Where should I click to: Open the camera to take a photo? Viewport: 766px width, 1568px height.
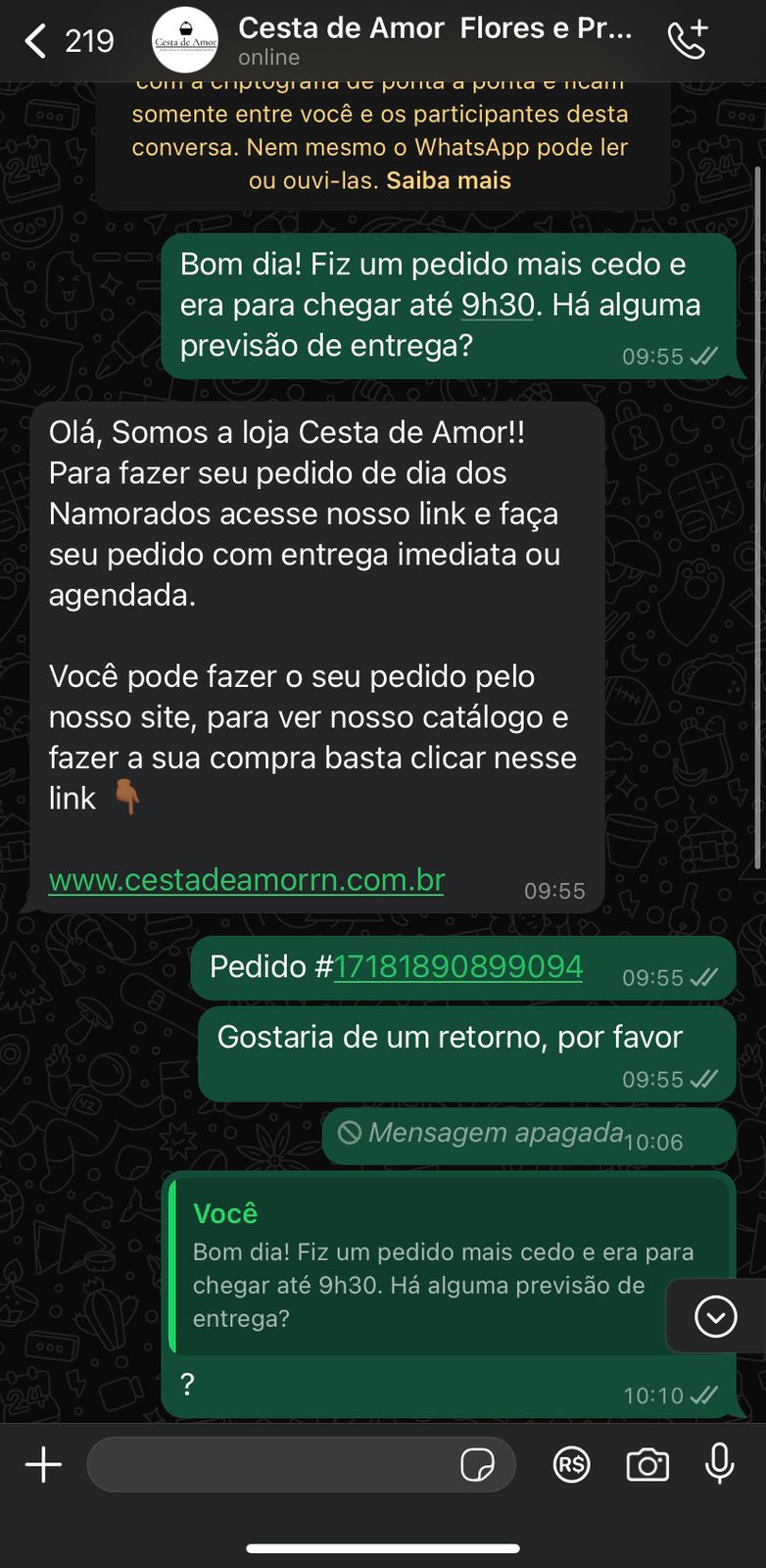click(646, 1465)
